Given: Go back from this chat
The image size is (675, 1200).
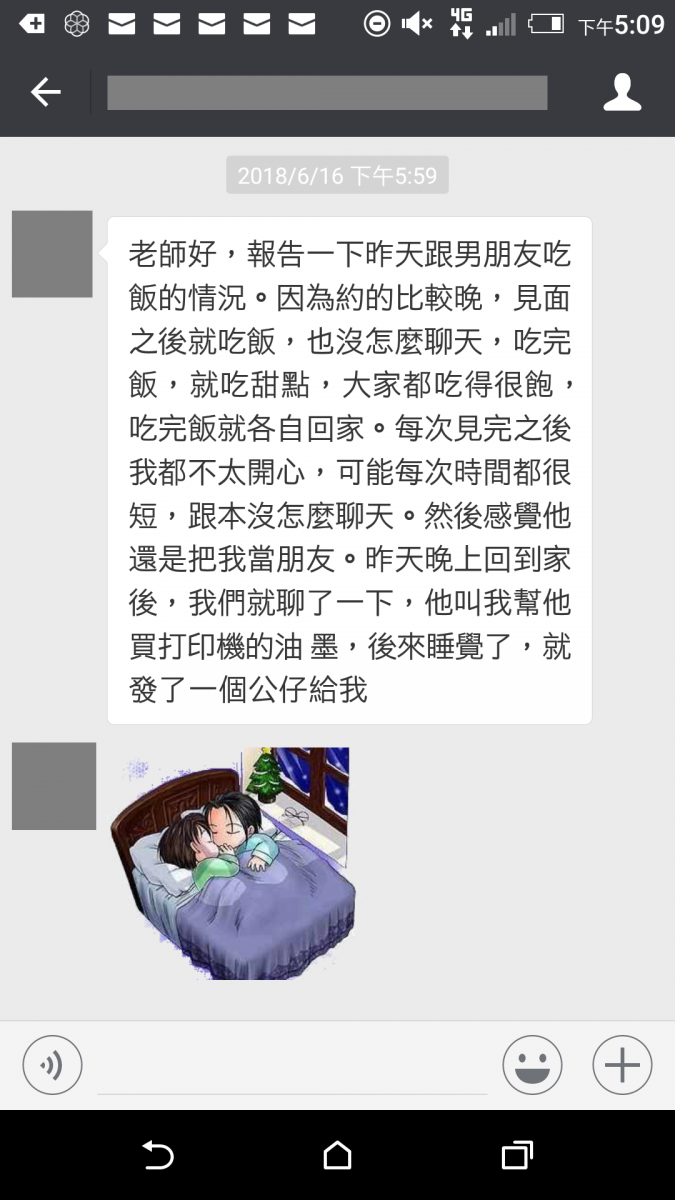Looking at the screenshot, I should (x=46, y=93).
